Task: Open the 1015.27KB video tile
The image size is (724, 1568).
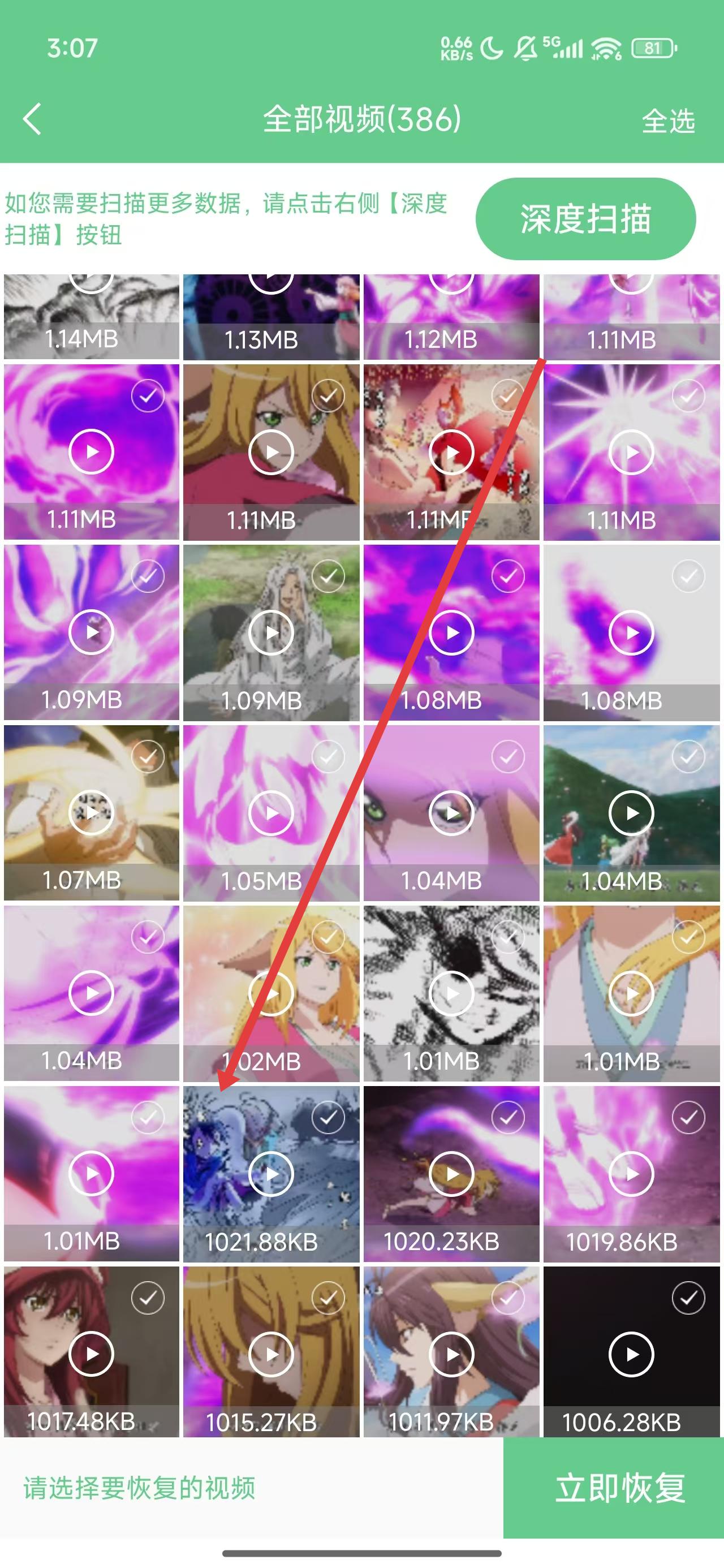Action: pyautogui.click(x=271, y=1354)
